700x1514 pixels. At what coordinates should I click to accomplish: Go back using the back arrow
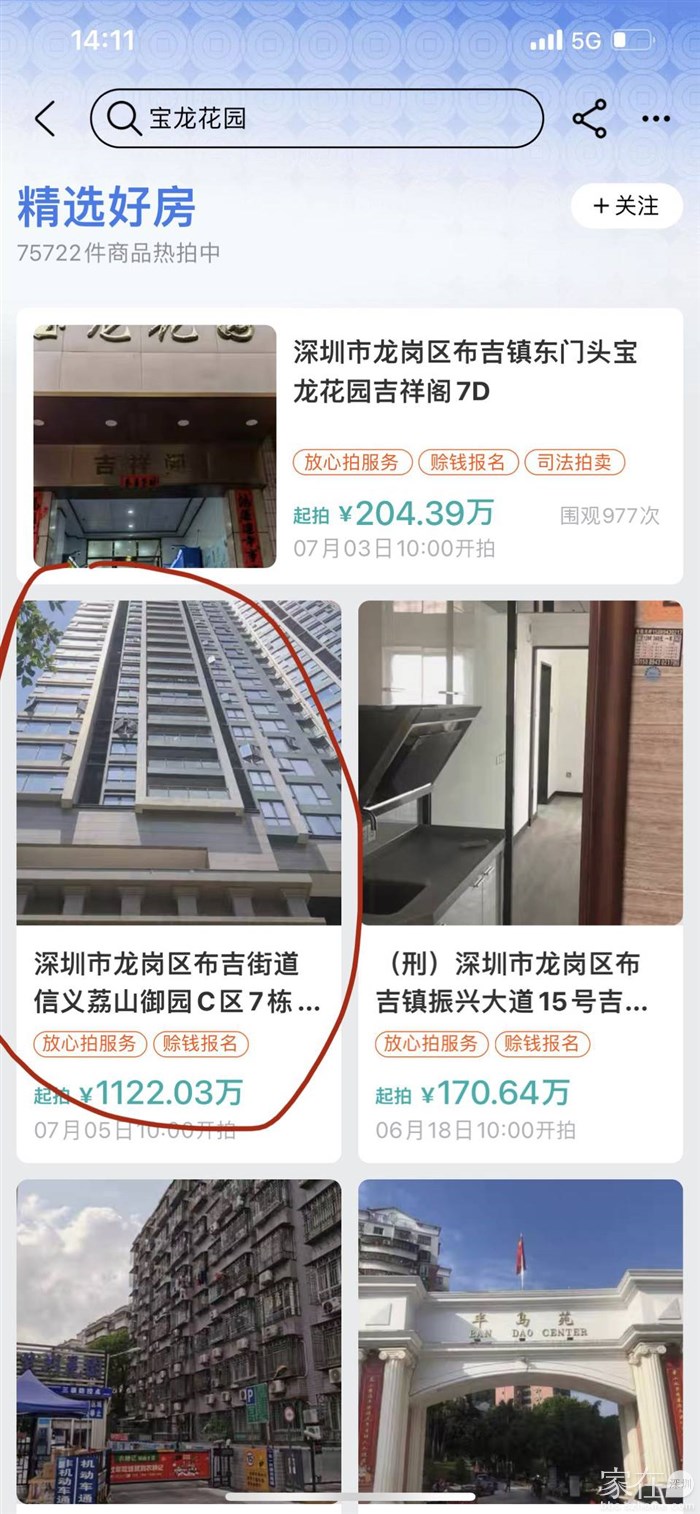(45, 119)
